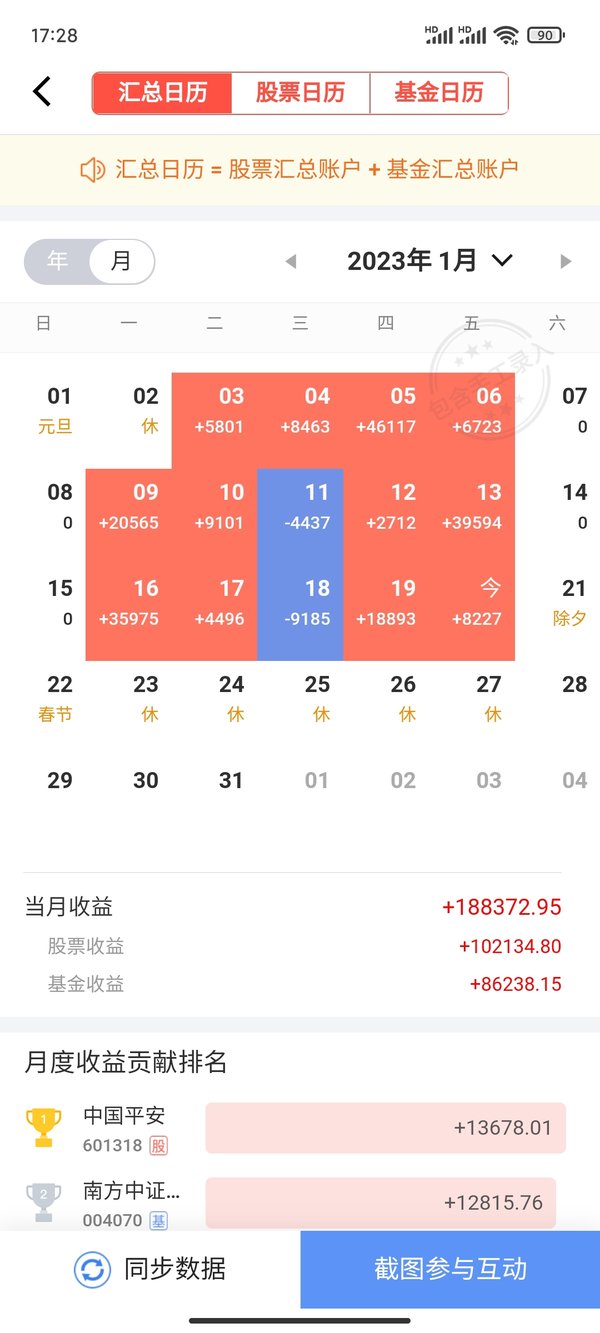This screenshot has width=600, height=1333.
Task: Select the 月 view option
Action: (121, 262)
